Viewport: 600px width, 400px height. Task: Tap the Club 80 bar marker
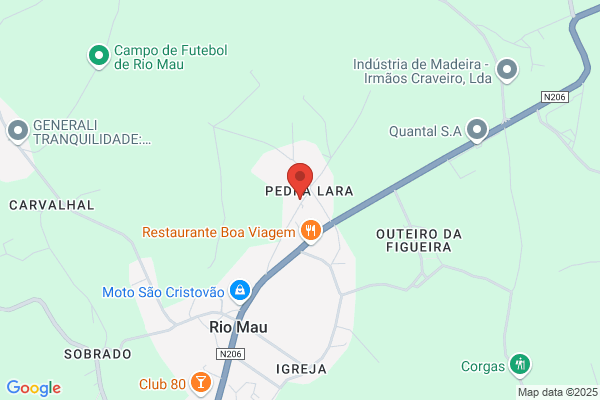[x=201, y=383]
